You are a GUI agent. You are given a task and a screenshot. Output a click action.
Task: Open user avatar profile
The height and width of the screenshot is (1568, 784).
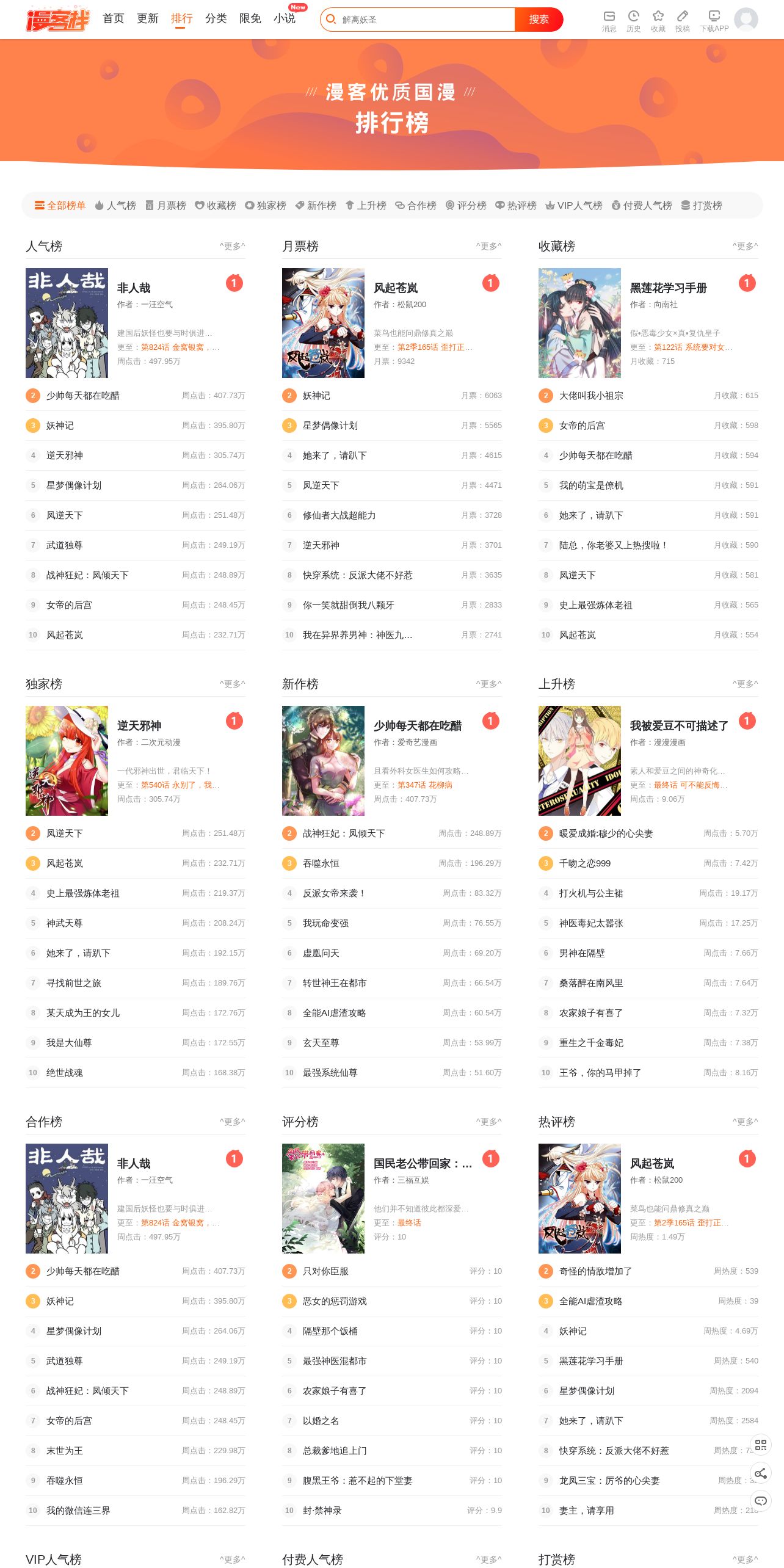pos(746,20)
